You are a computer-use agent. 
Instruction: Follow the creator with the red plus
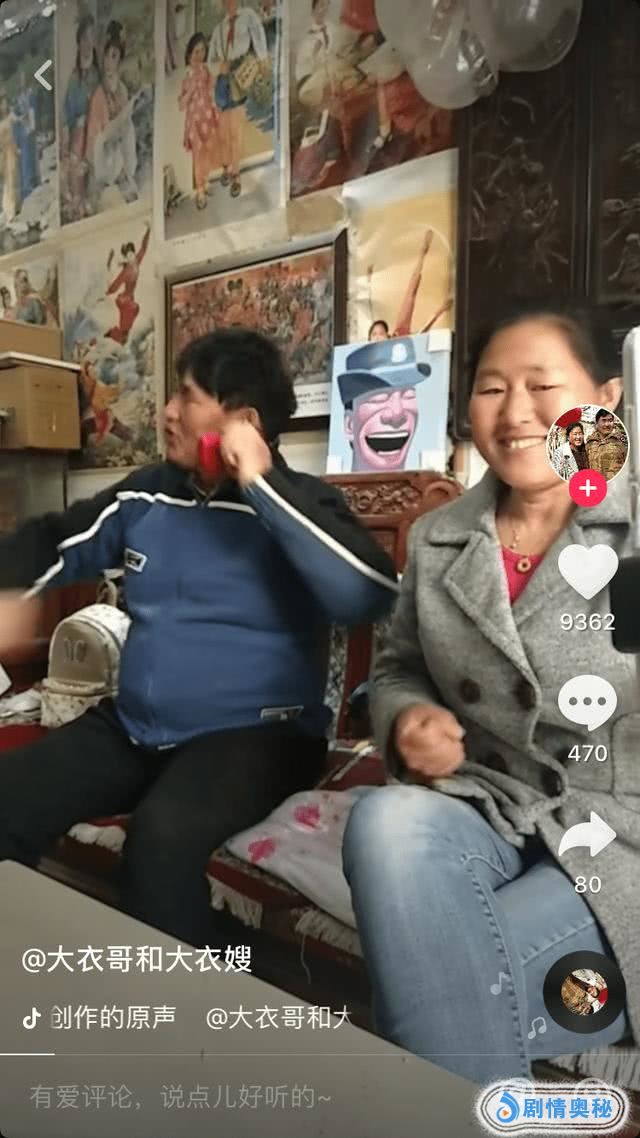click(x=587, y=489)
